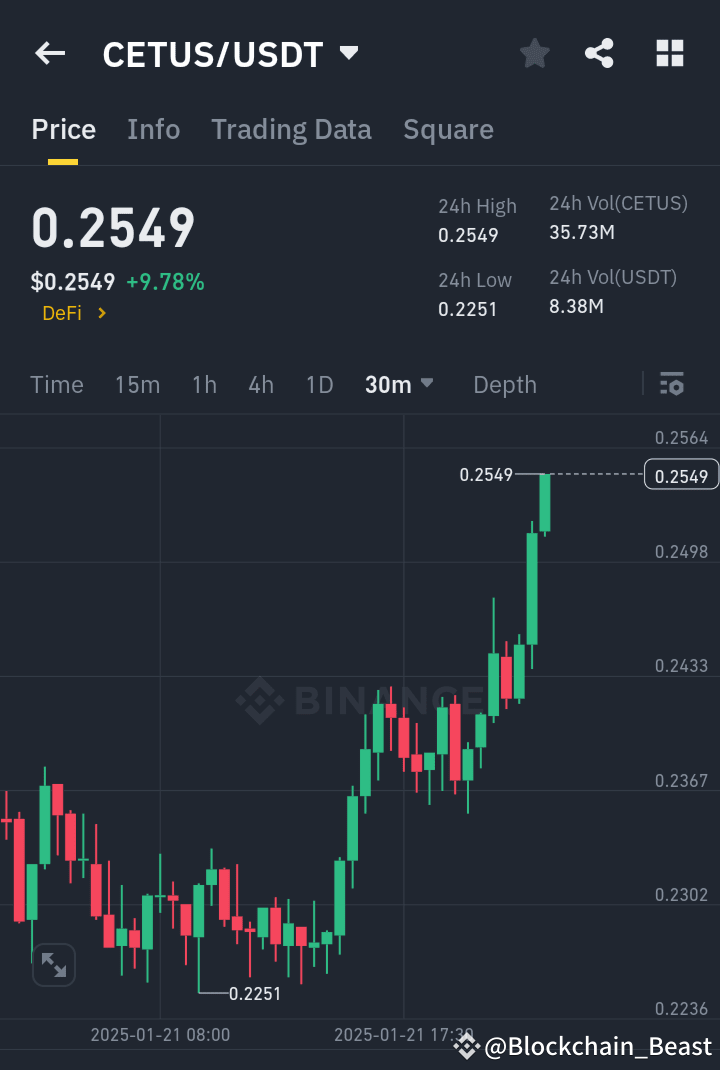Open the Square tab
The height and width of the screenshot is (1070, 720).
pyautogui.click(x=448, y=129)
